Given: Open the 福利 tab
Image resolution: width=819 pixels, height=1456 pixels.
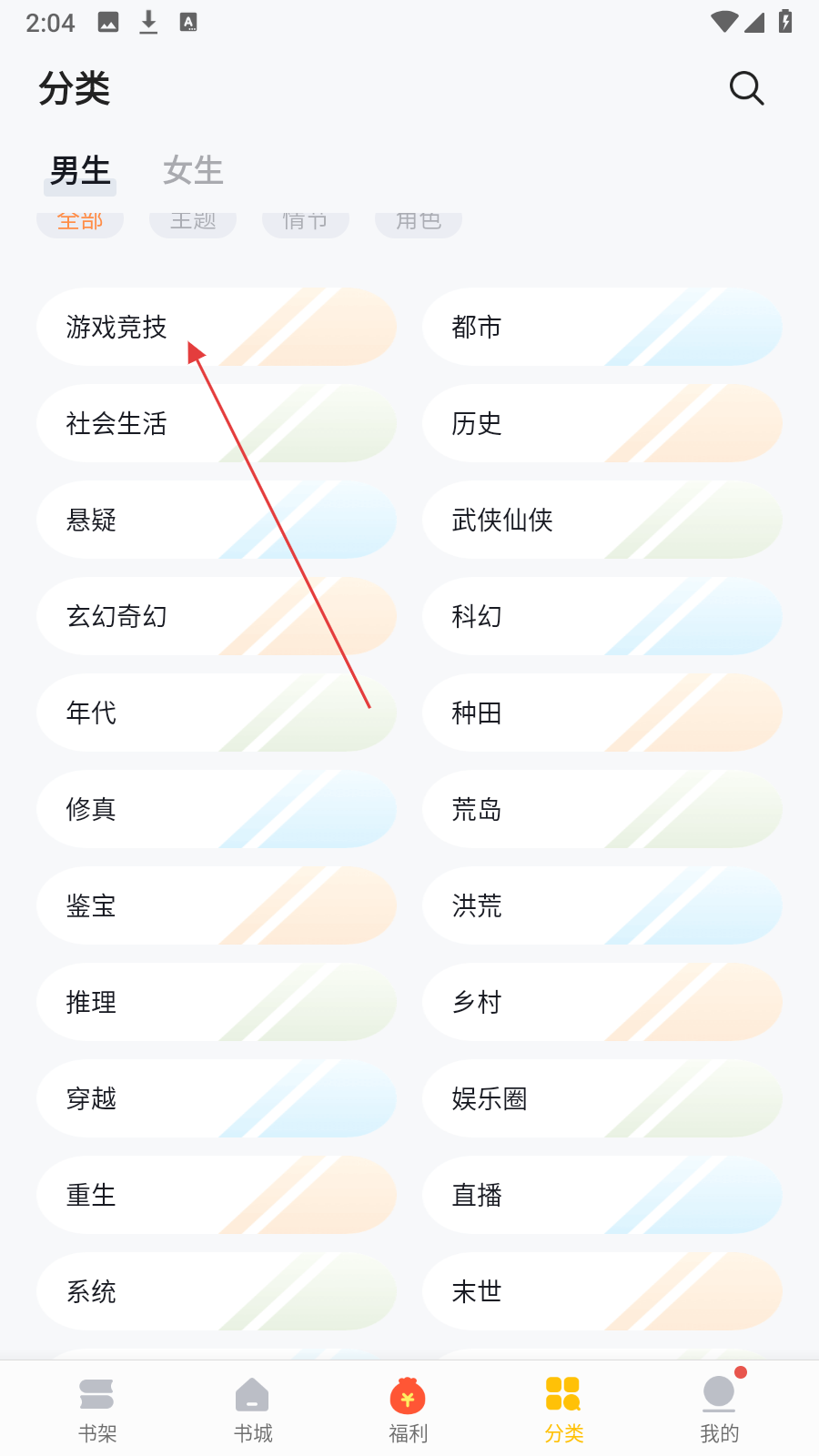Looking at the screenshot, I should click(408, 1410).
